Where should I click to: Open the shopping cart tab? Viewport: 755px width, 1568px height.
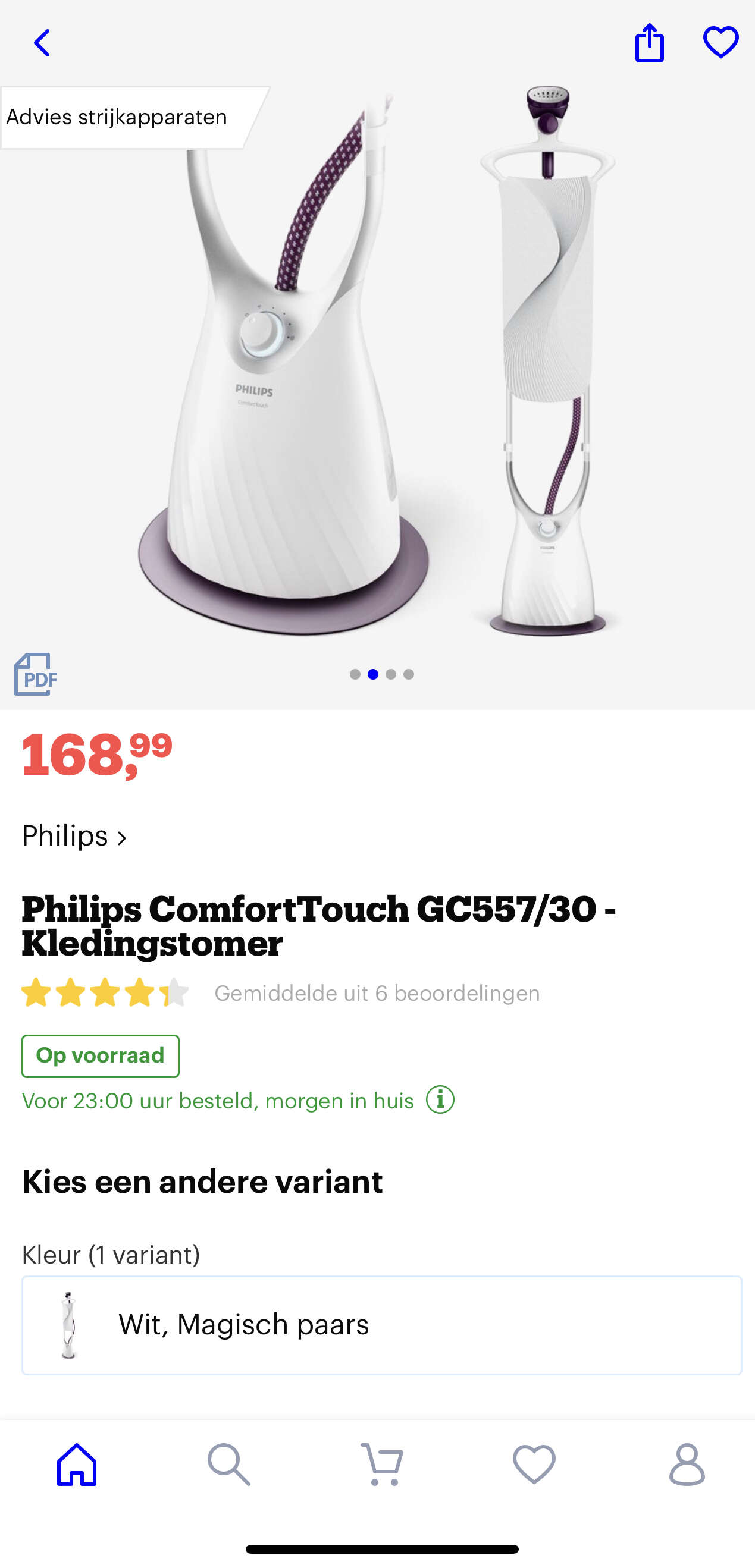click(x=382, y=1465)
